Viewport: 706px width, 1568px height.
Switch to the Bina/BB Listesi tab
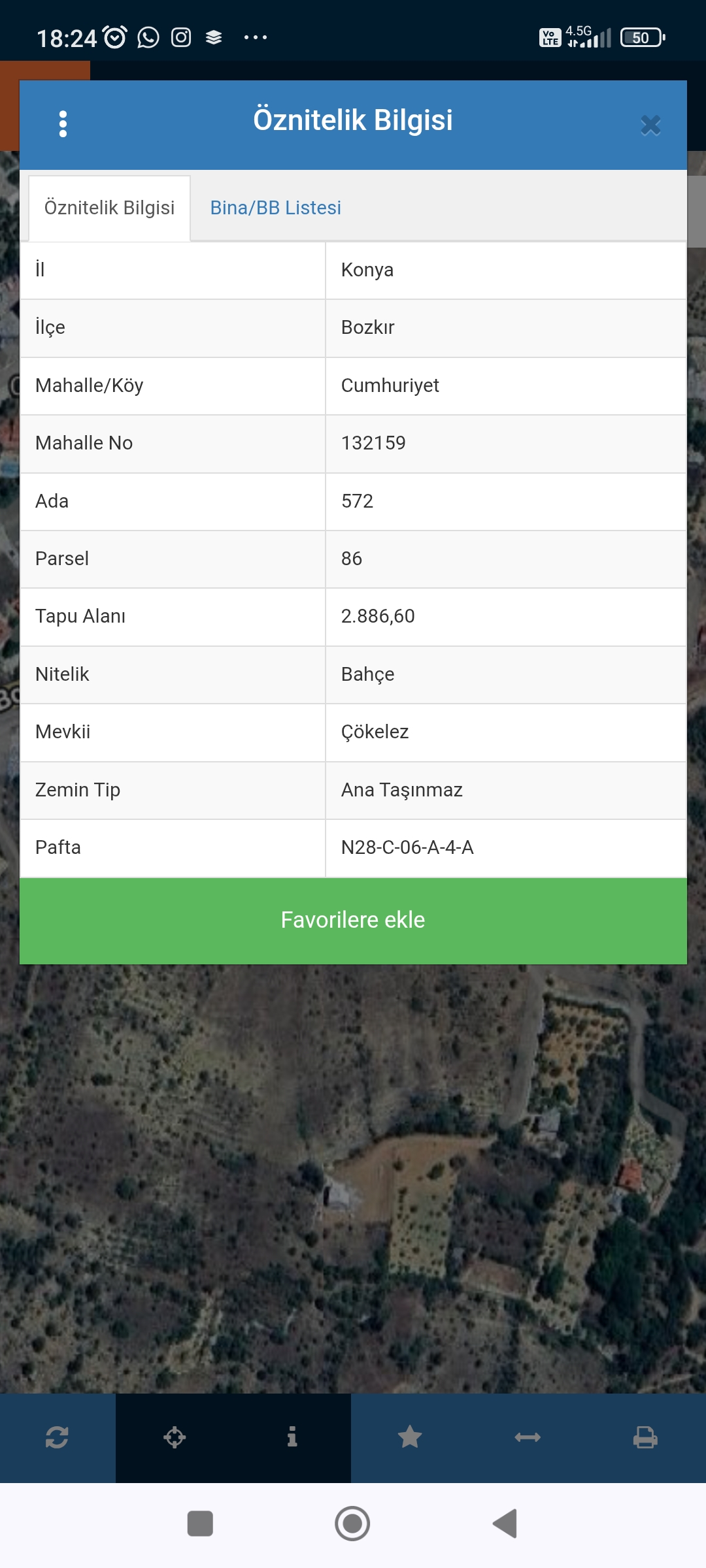point(275,208)
